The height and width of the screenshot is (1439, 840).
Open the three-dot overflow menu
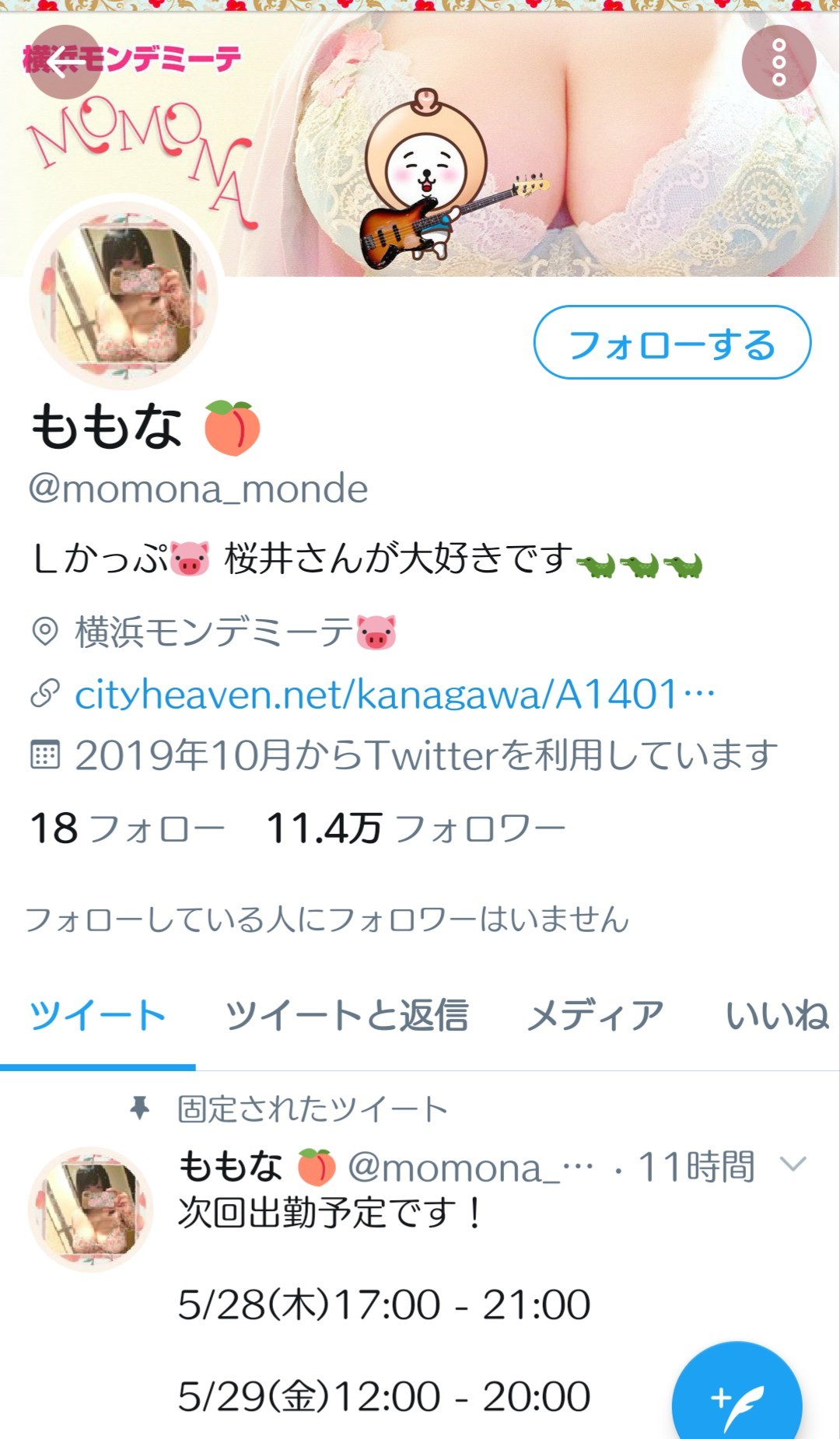coord(779,62)
